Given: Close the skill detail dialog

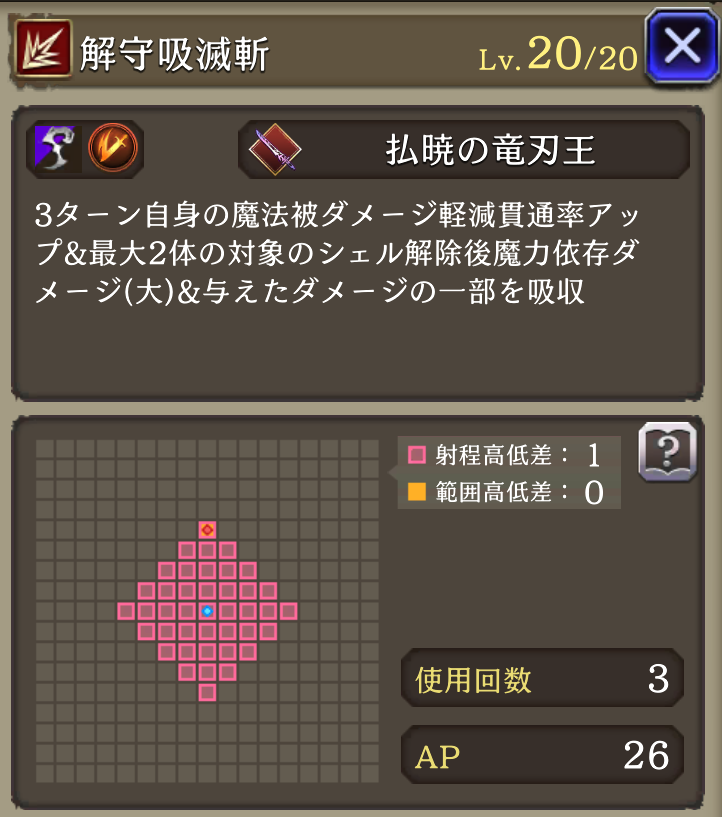Looking at the screenshot, I should pos(683,47).
